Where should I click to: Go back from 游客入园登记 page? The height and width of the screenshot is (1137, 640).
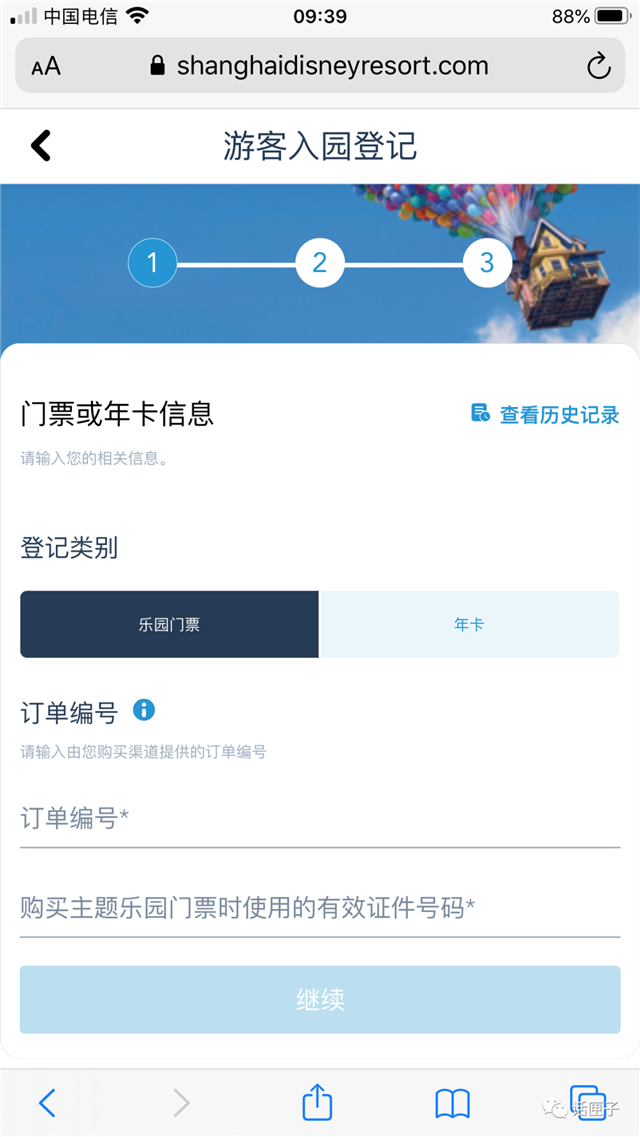click(41, 146)
